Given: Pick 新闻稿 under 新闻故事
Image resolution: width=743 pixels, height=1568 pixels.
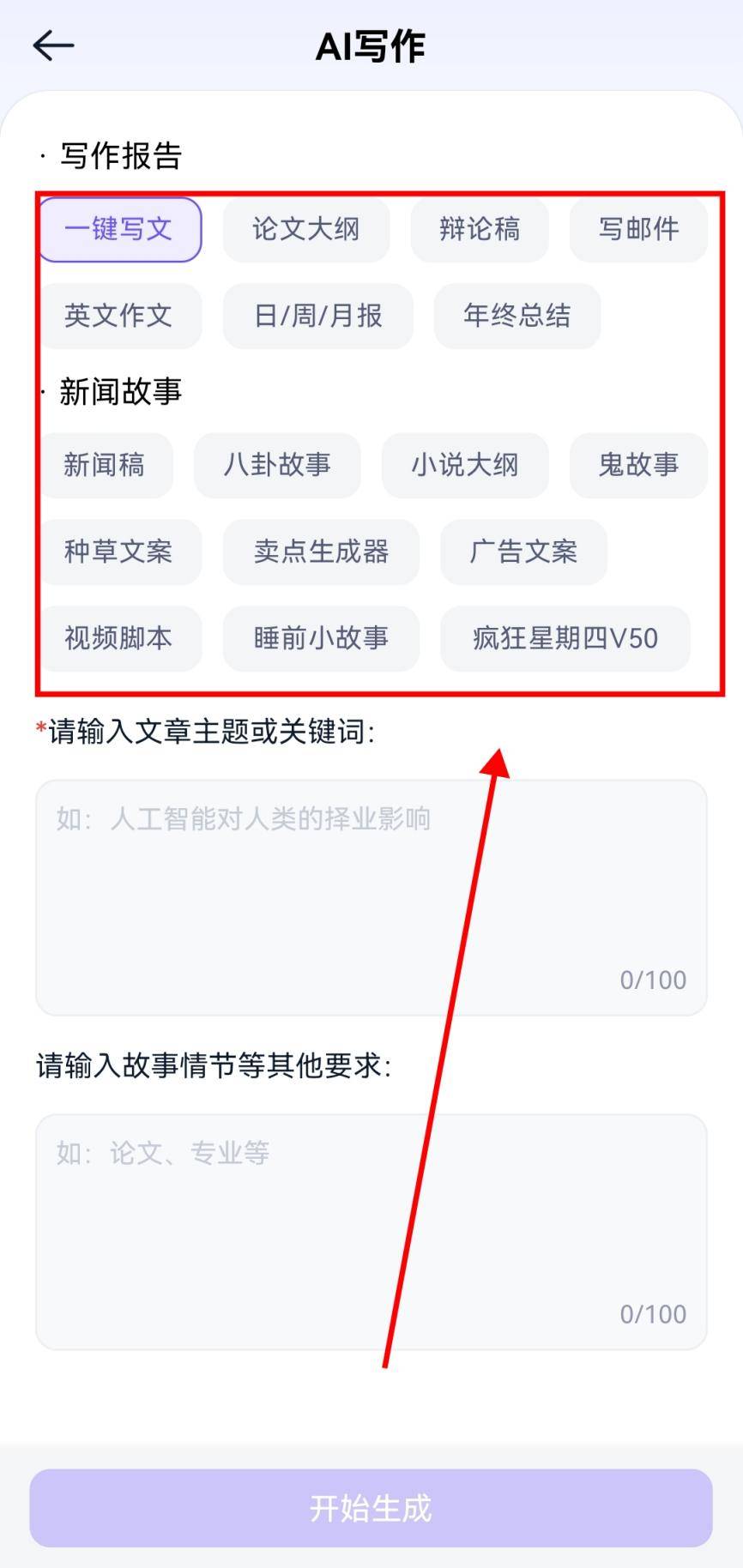Looking at the screenshot, I should 106,466.
